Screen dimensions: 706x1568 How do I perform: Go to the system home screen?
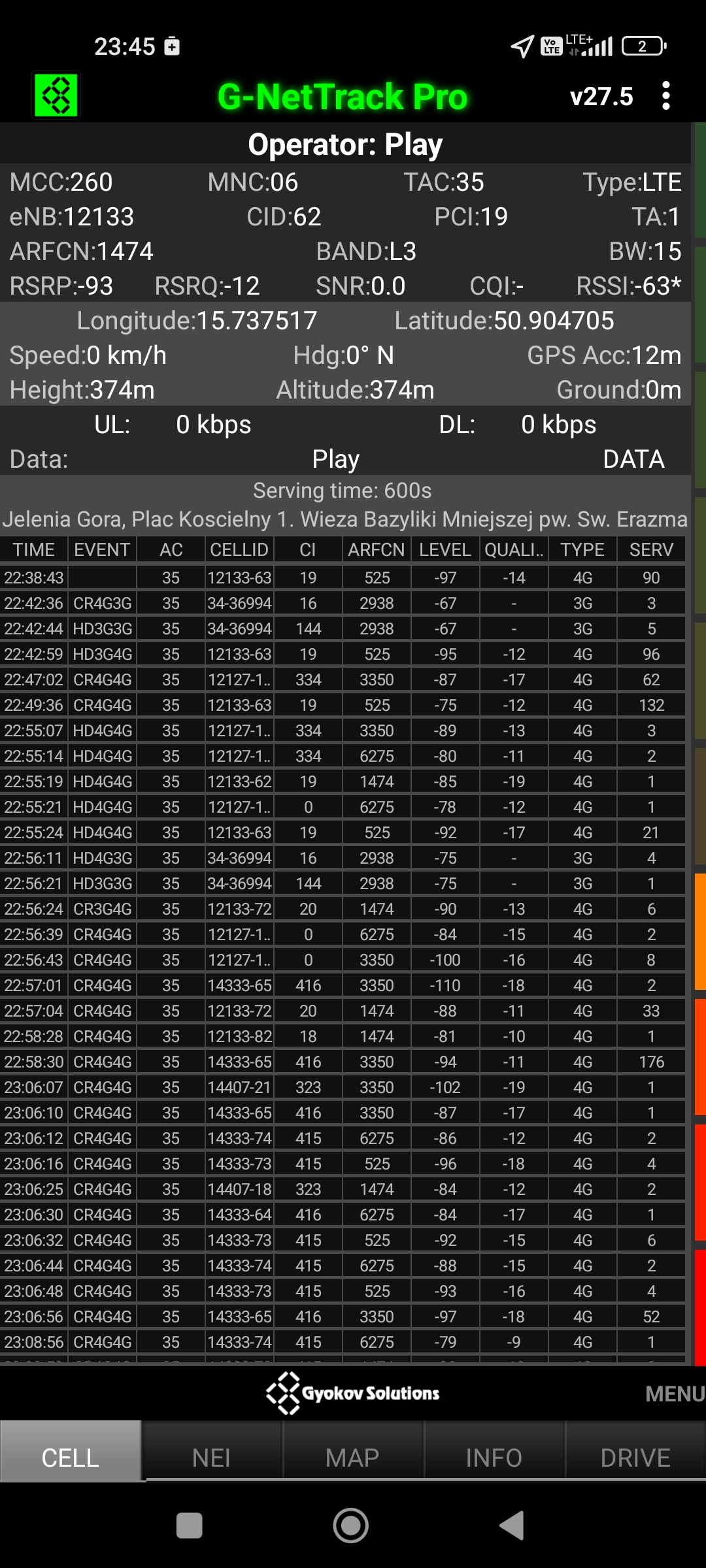[x=351, y=1526]
